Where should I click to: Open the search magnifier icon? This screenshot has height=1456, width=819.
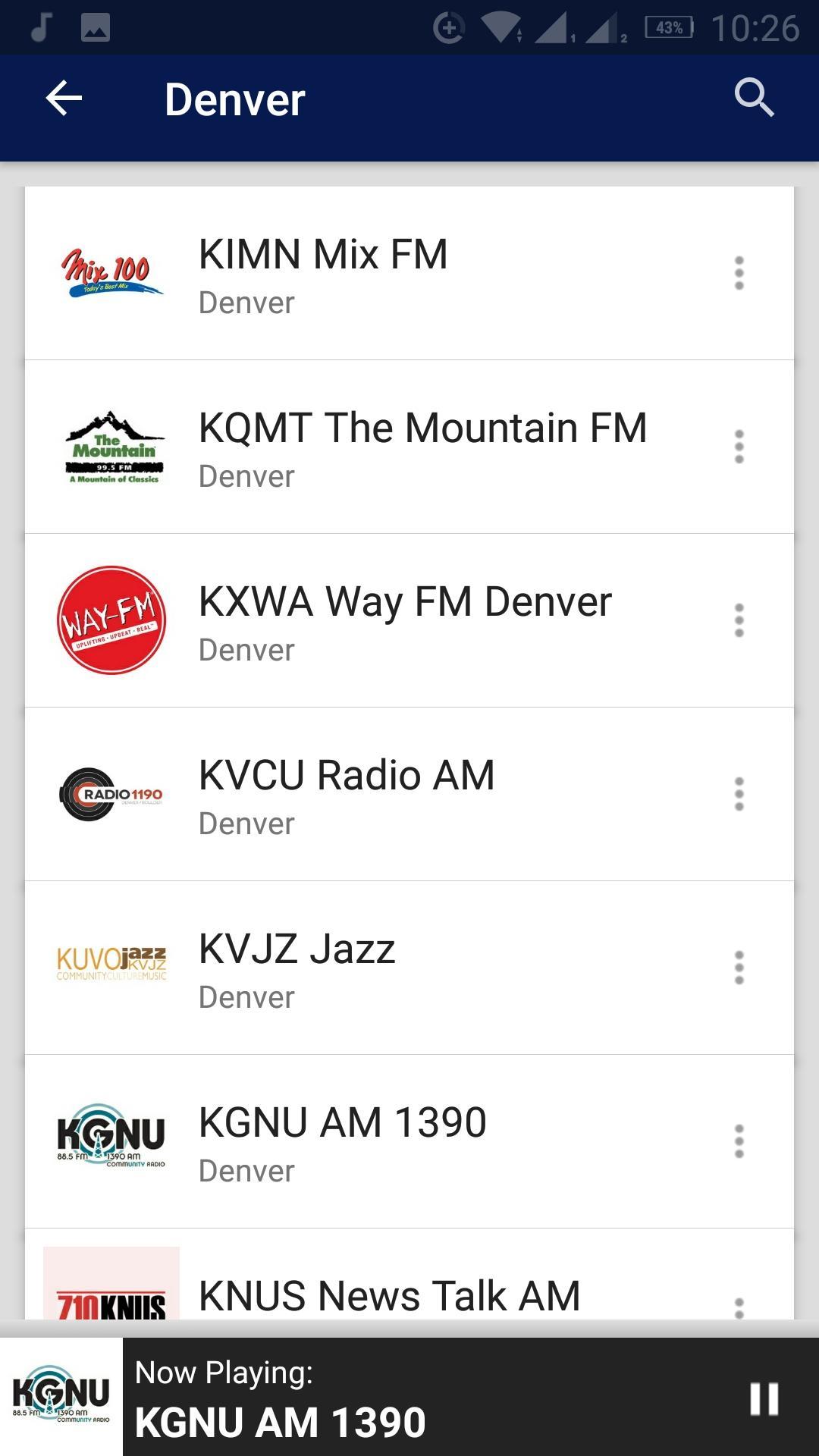(754, 99)
